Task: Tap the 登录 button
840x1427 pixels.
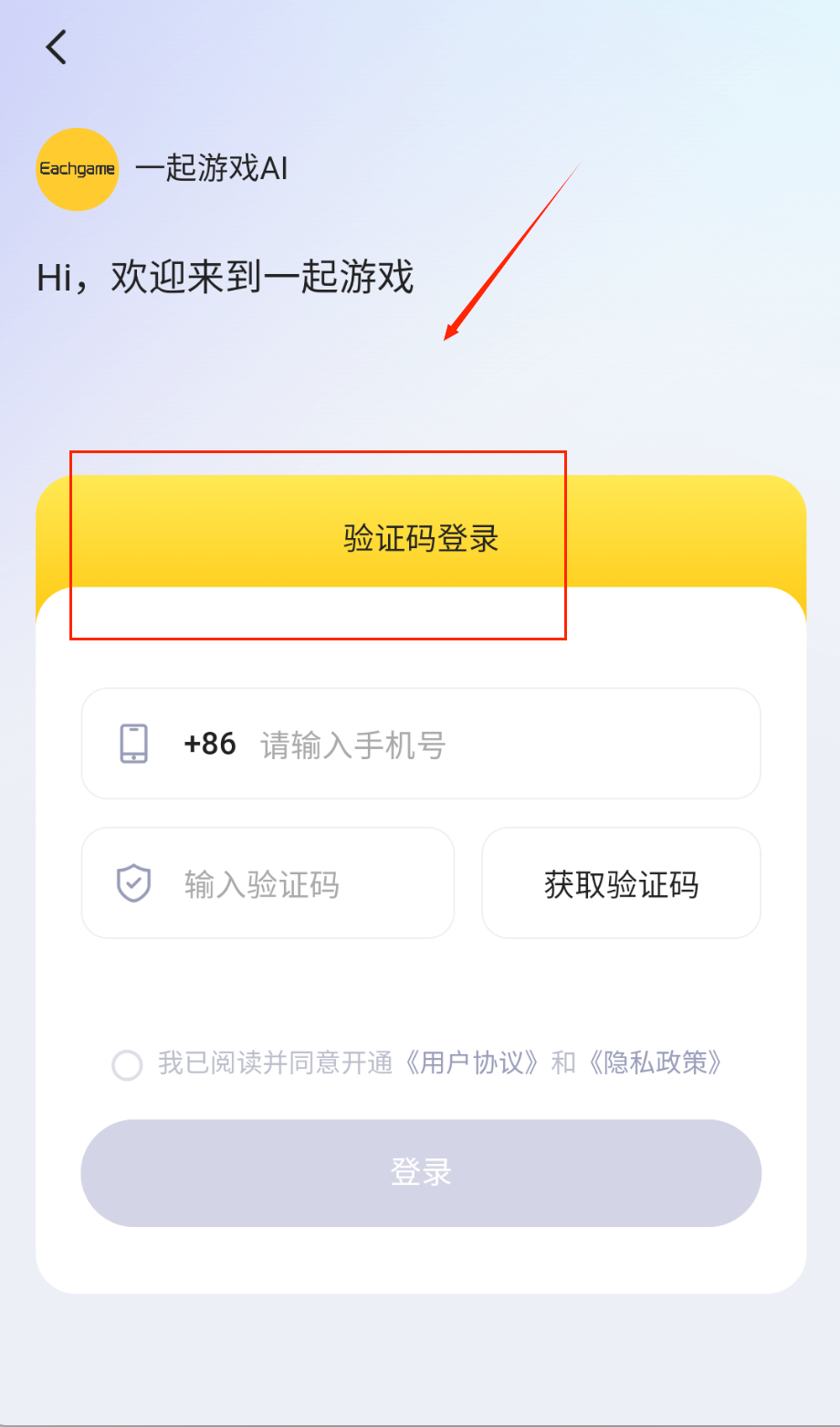Action: click(x=421, y=1172)
